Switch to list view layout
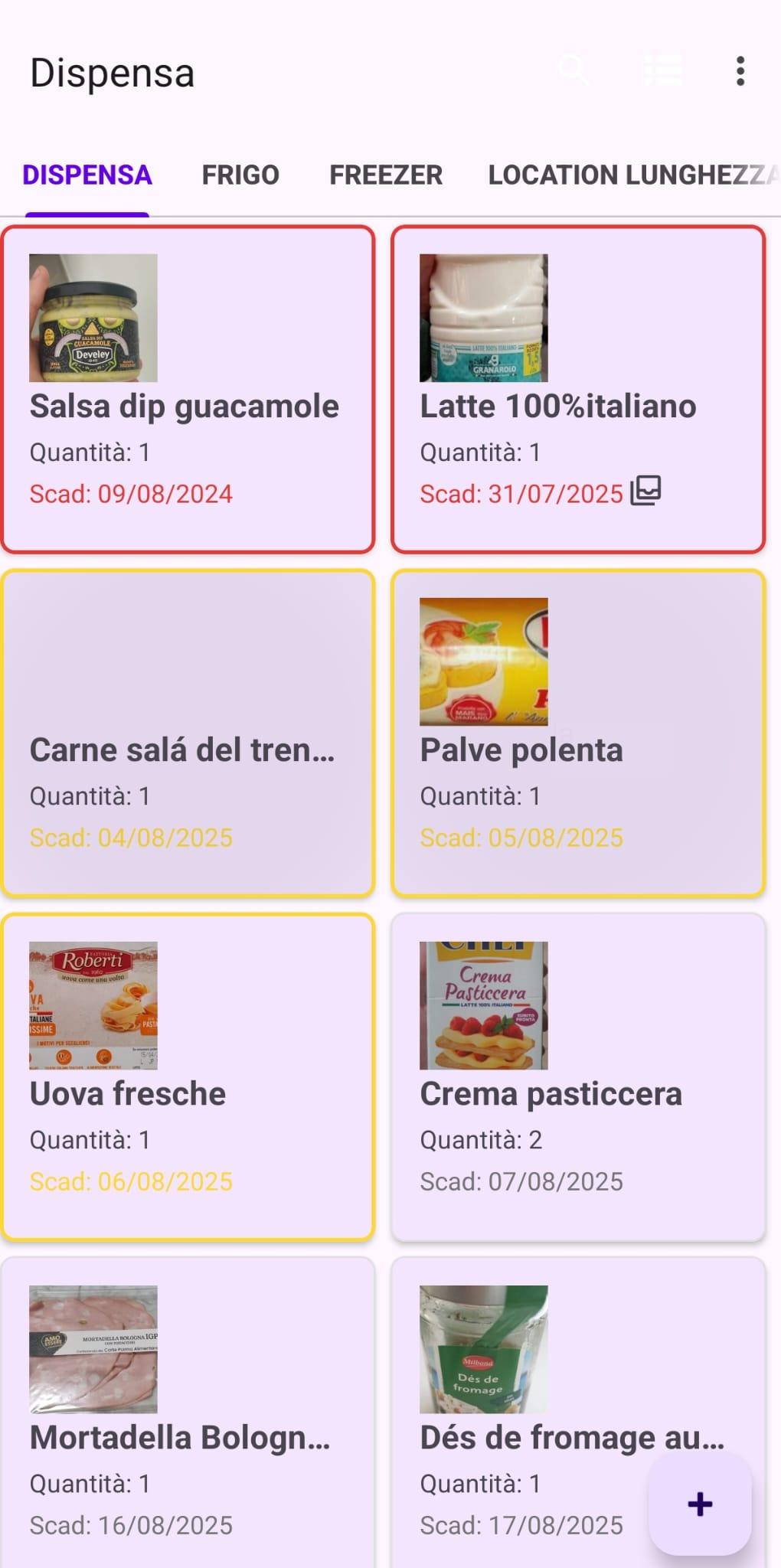 click(x=662, y=70)
